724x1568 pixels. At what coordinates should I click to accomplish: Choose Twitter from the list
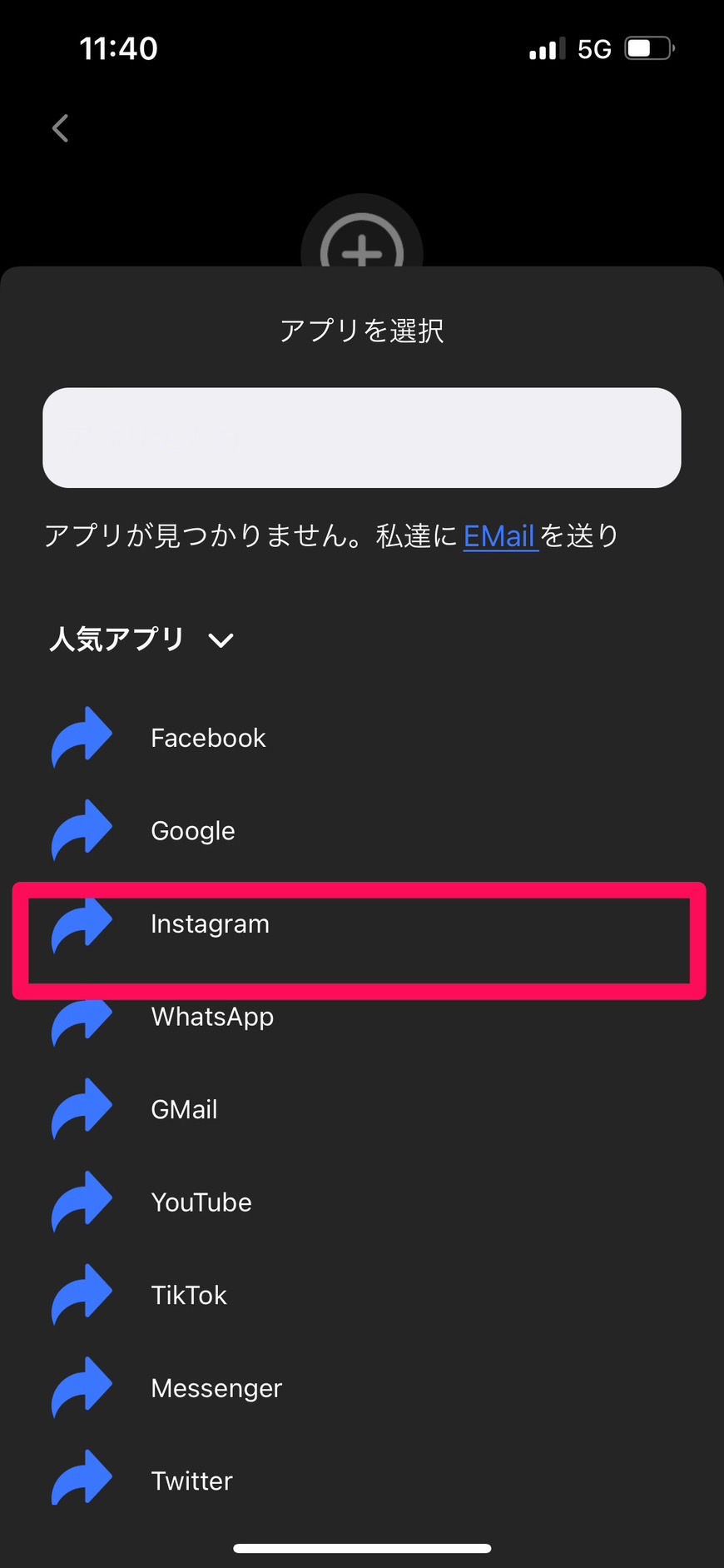click(362, 1481)
